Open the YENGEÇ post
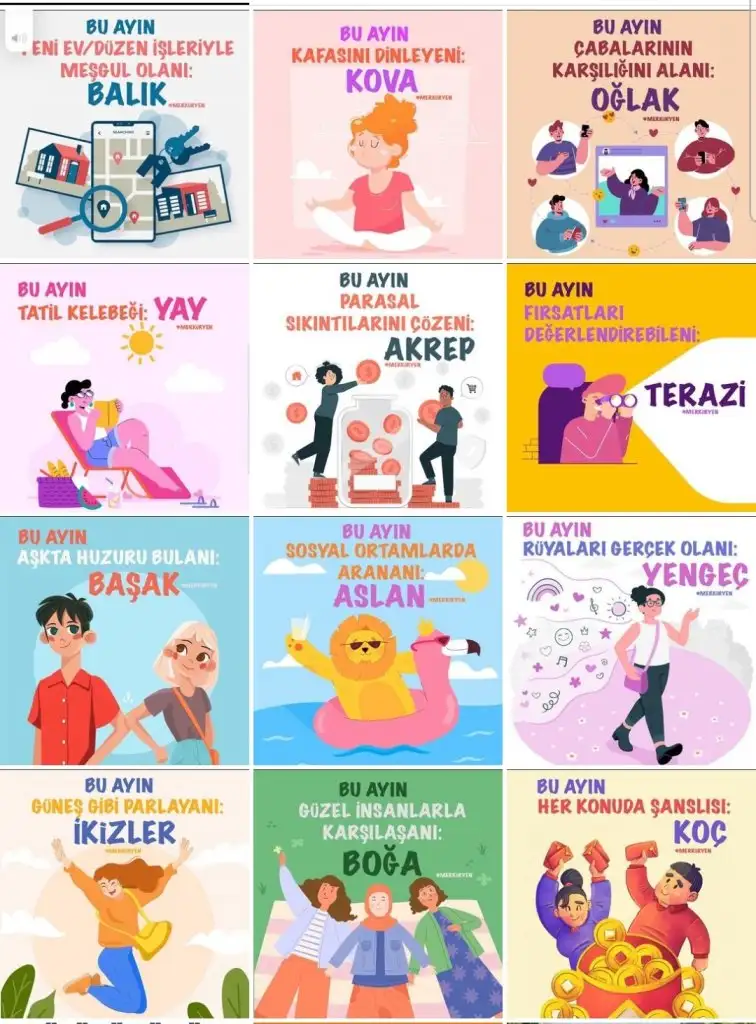The image size is (756, 1024). tap(630, 641)
